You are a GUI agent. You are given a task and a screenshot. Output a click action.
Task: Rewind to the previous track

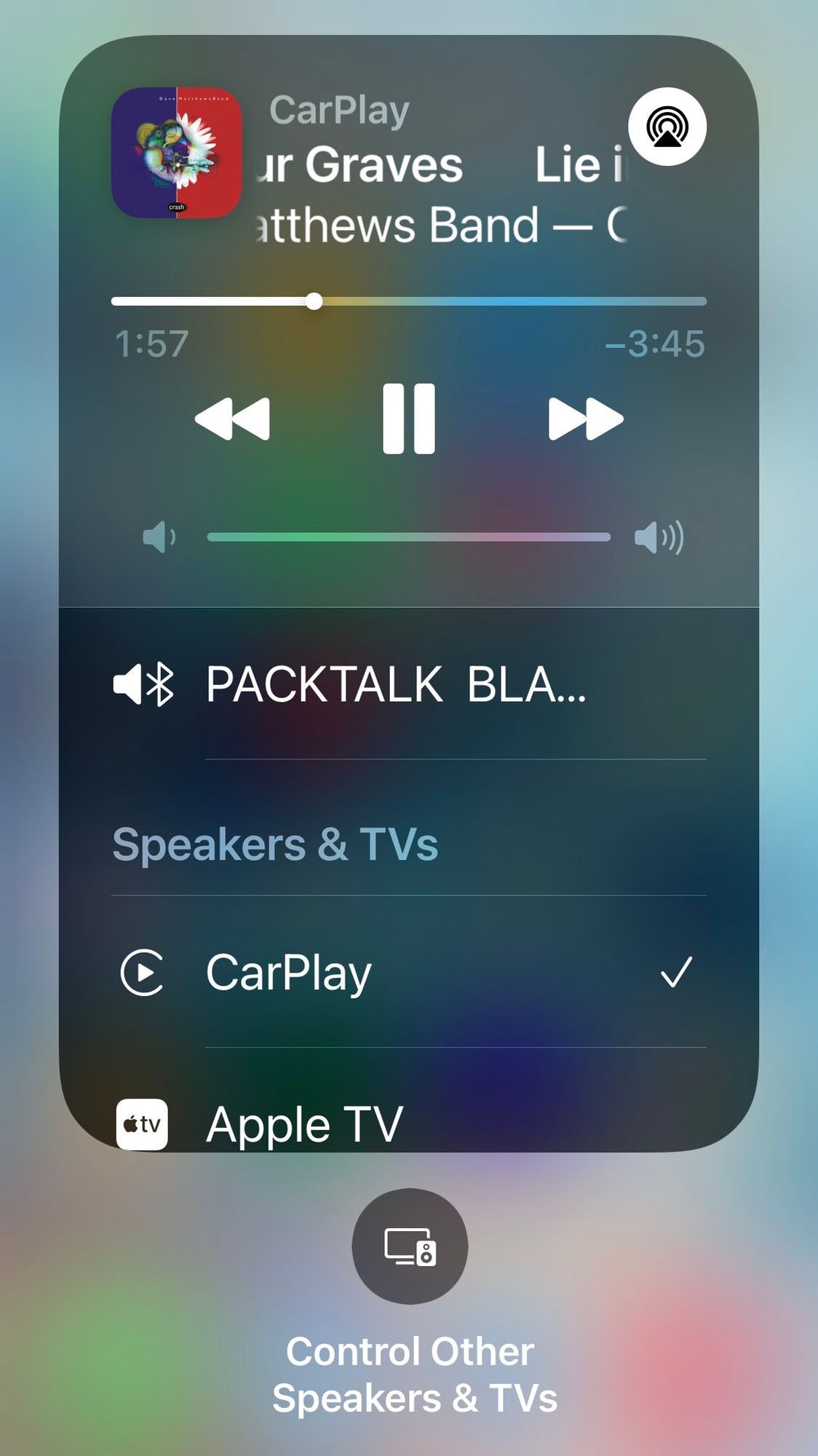(x=233, y=419)
